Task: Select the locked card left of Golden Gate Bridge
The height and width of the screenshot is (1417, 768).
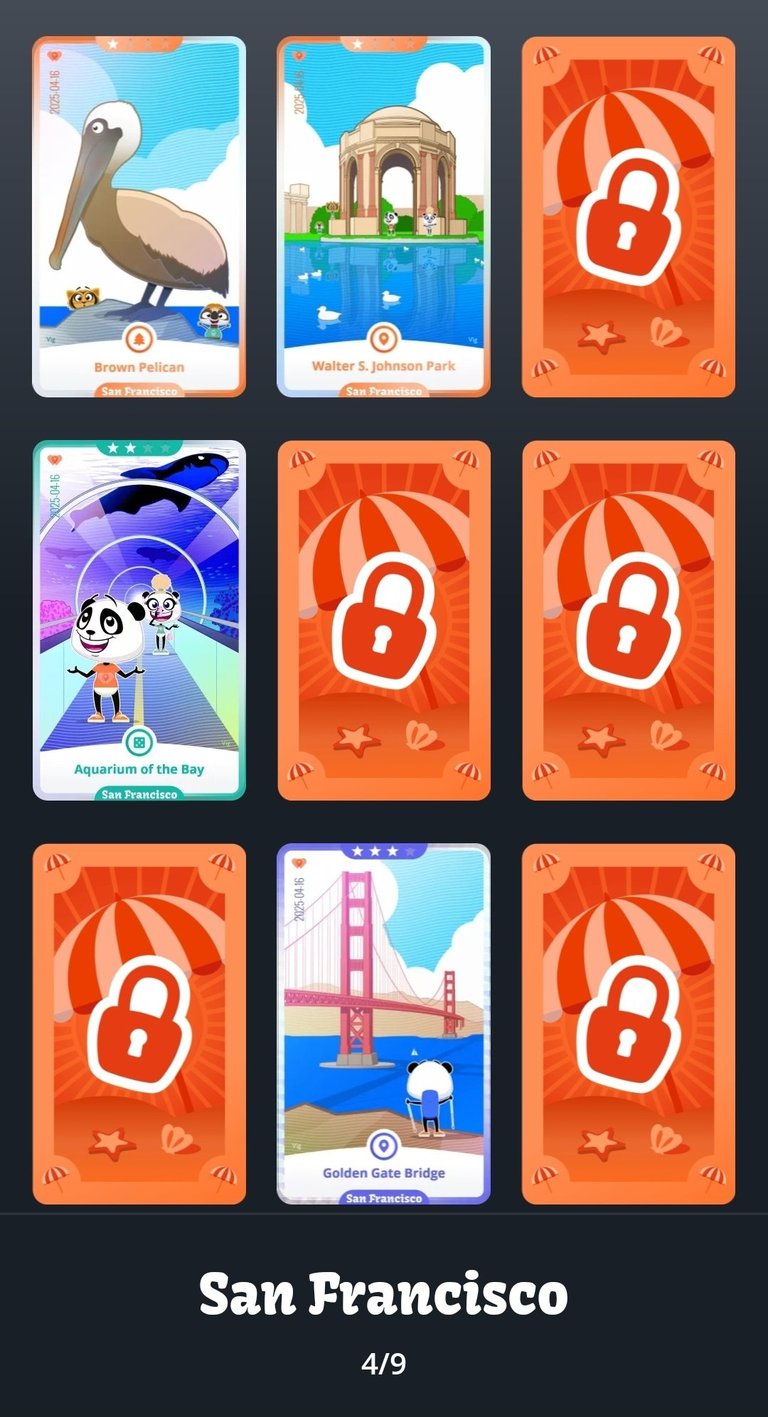Action: (139, 1024)
